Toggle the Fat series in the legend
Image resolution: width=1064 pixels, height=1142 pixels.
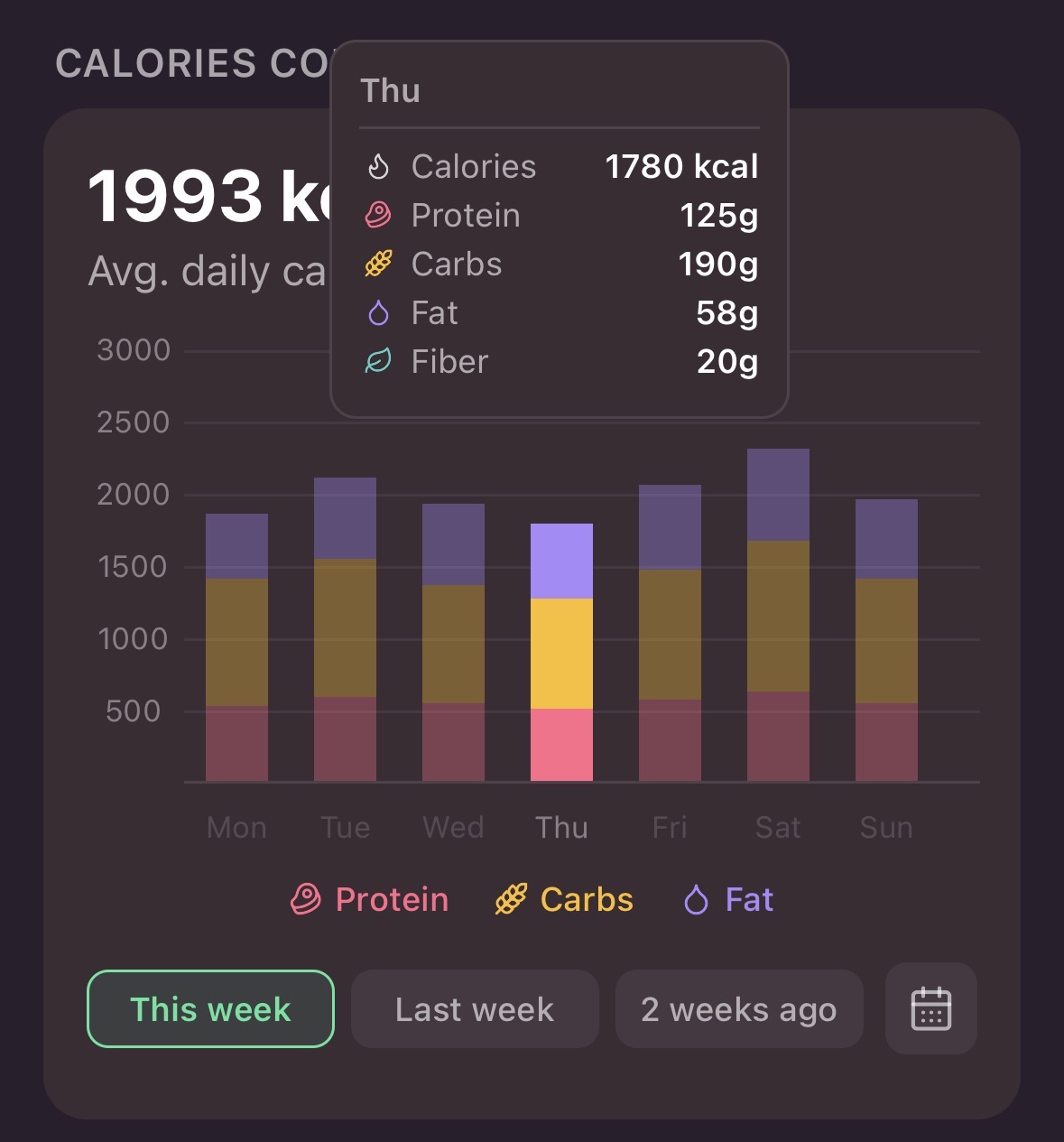pos(727,899)
